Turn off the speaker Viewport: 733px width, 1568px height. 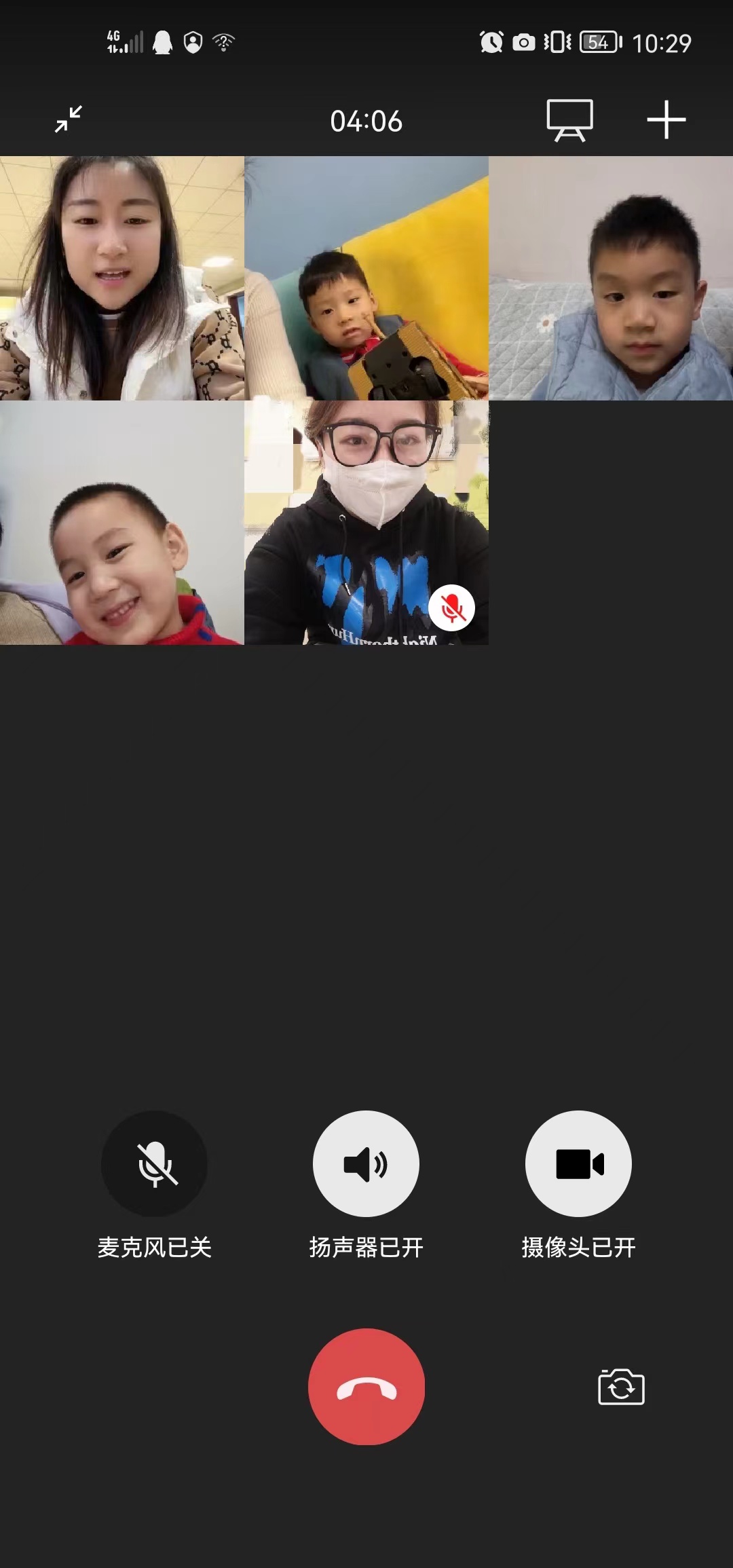click(x=366, y=1163)
